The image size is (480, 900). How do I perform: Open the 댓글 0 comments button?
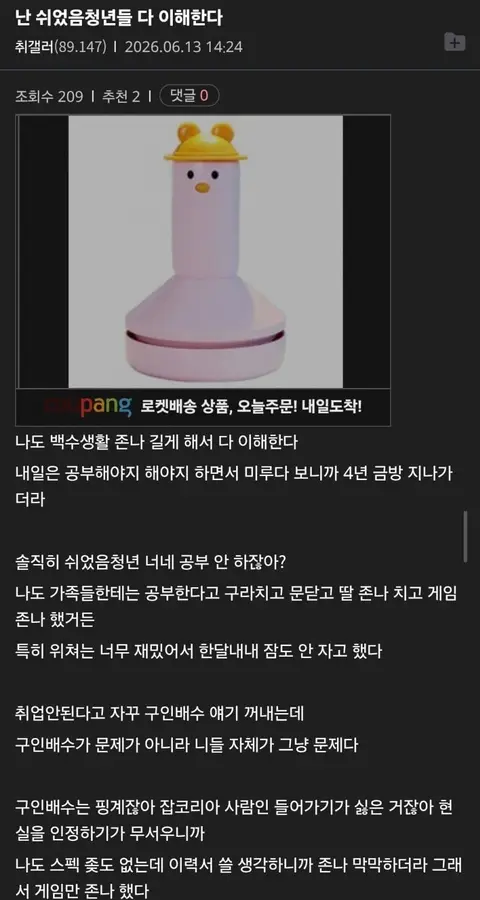pyautogui.click(x=189, y=96)
